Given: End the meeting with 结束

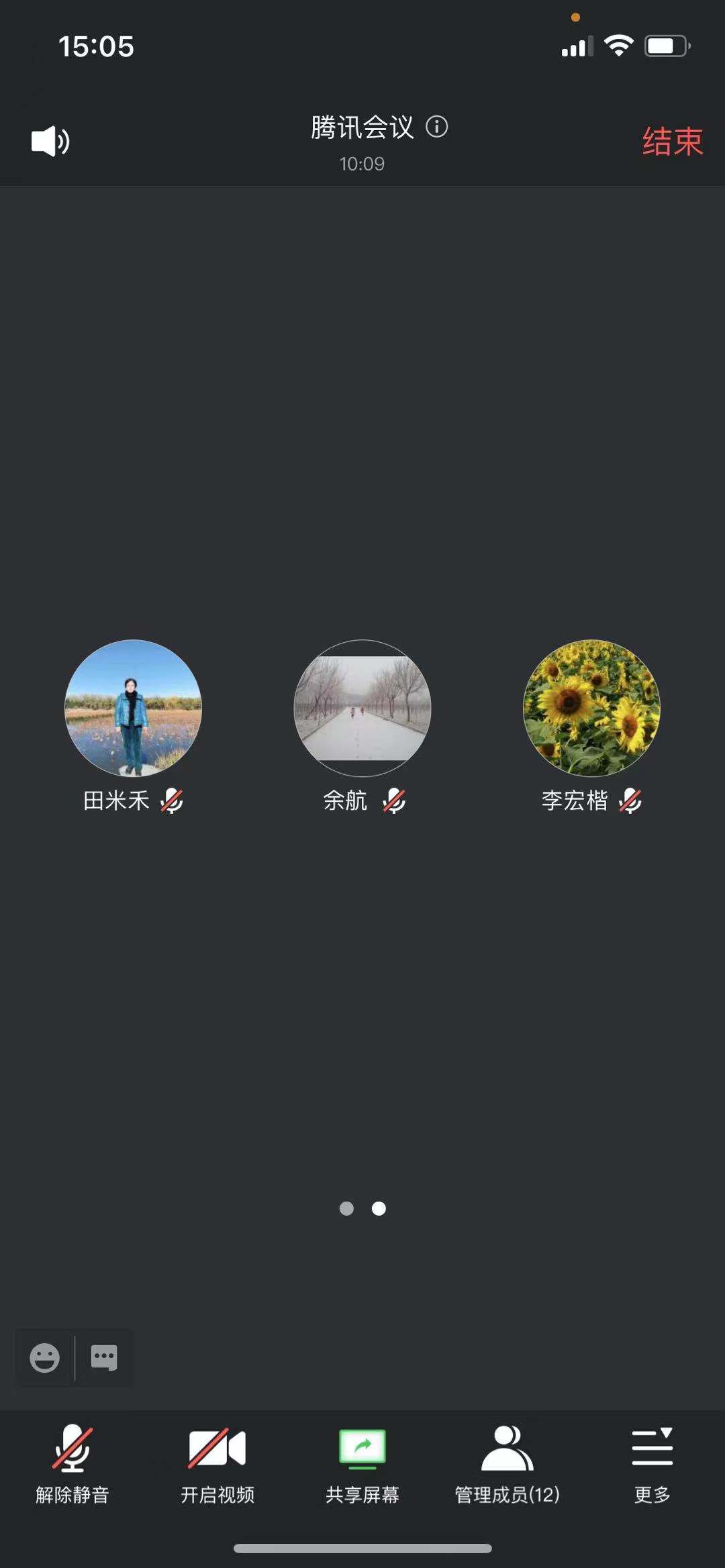Looking at the screenshot, I should [672, 142].
